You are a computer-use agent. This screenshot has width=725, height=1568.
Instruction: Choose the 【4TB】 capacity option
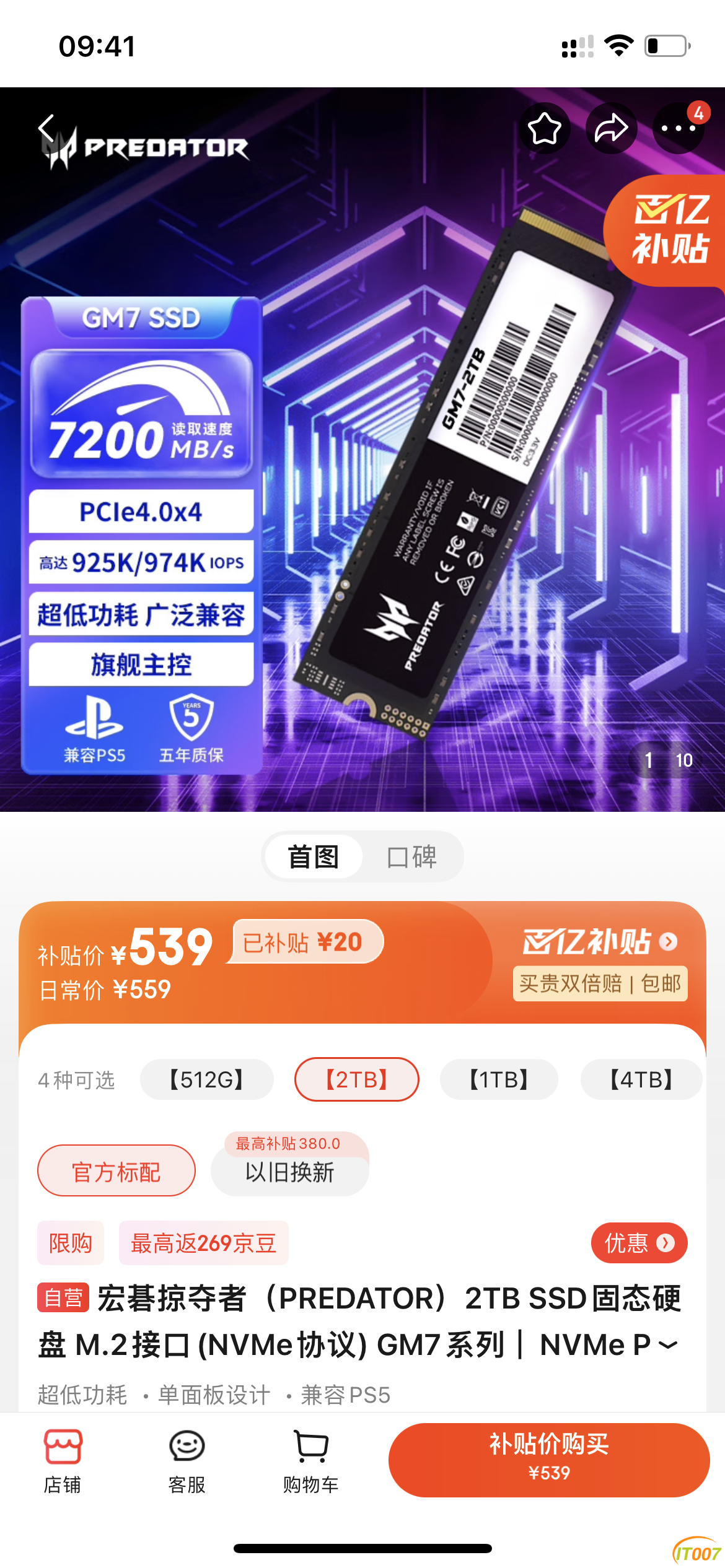point(641,1080)
